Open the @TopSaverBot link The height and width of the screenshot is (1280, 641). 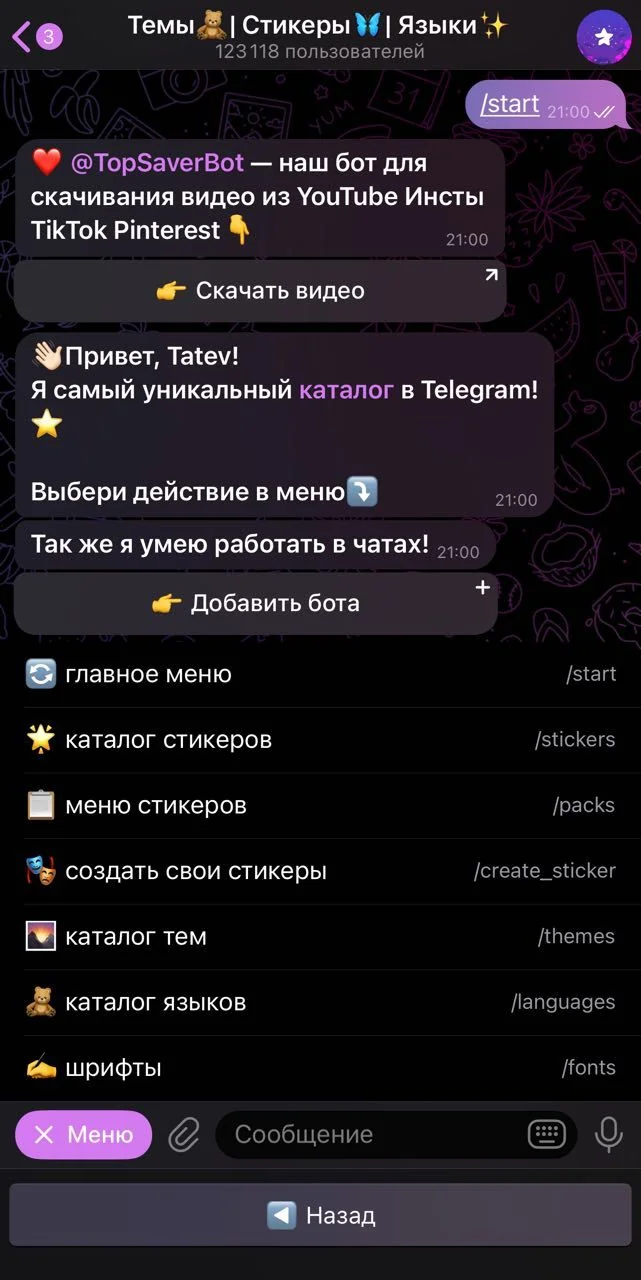(157, 163)
